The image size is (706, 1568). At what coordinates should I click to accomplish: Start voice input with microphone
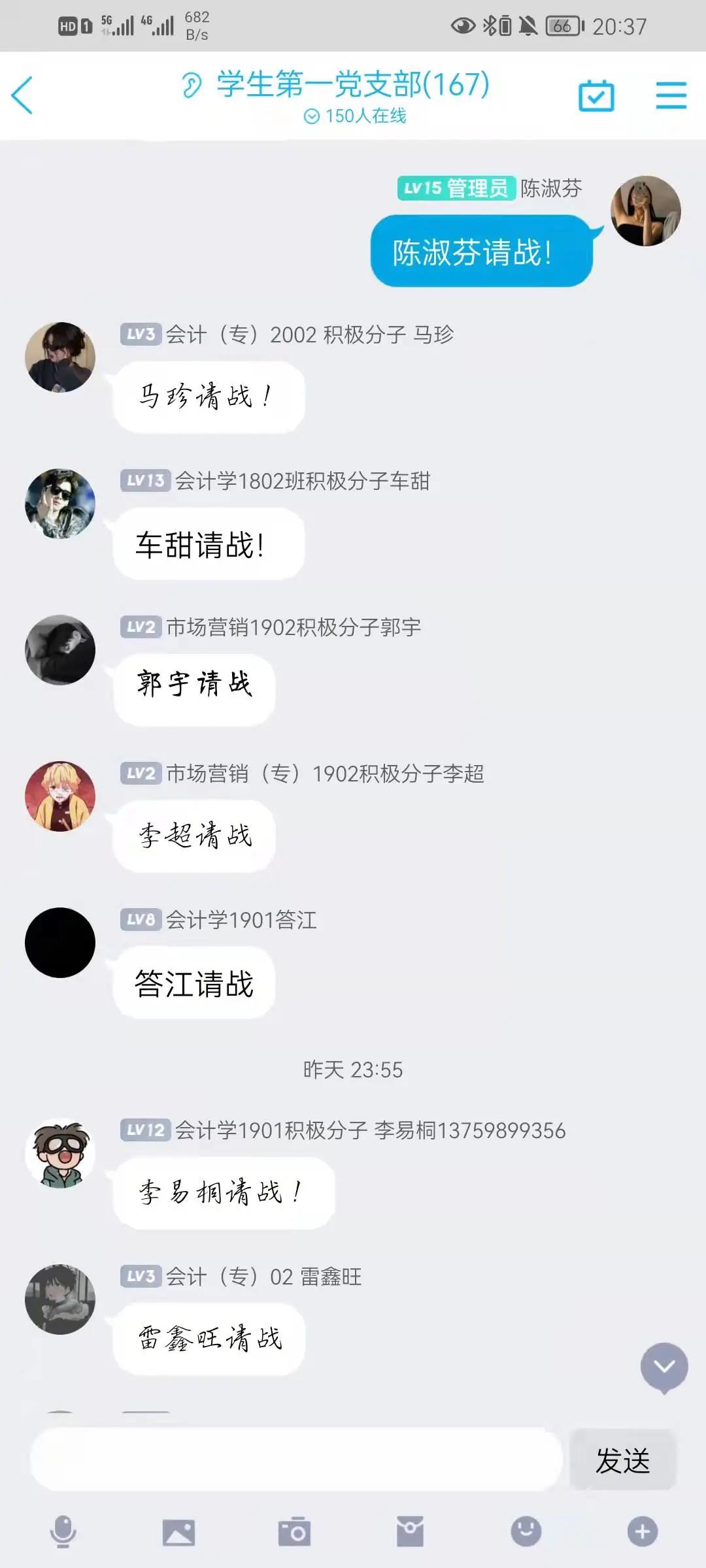[x=63, y=1532]
